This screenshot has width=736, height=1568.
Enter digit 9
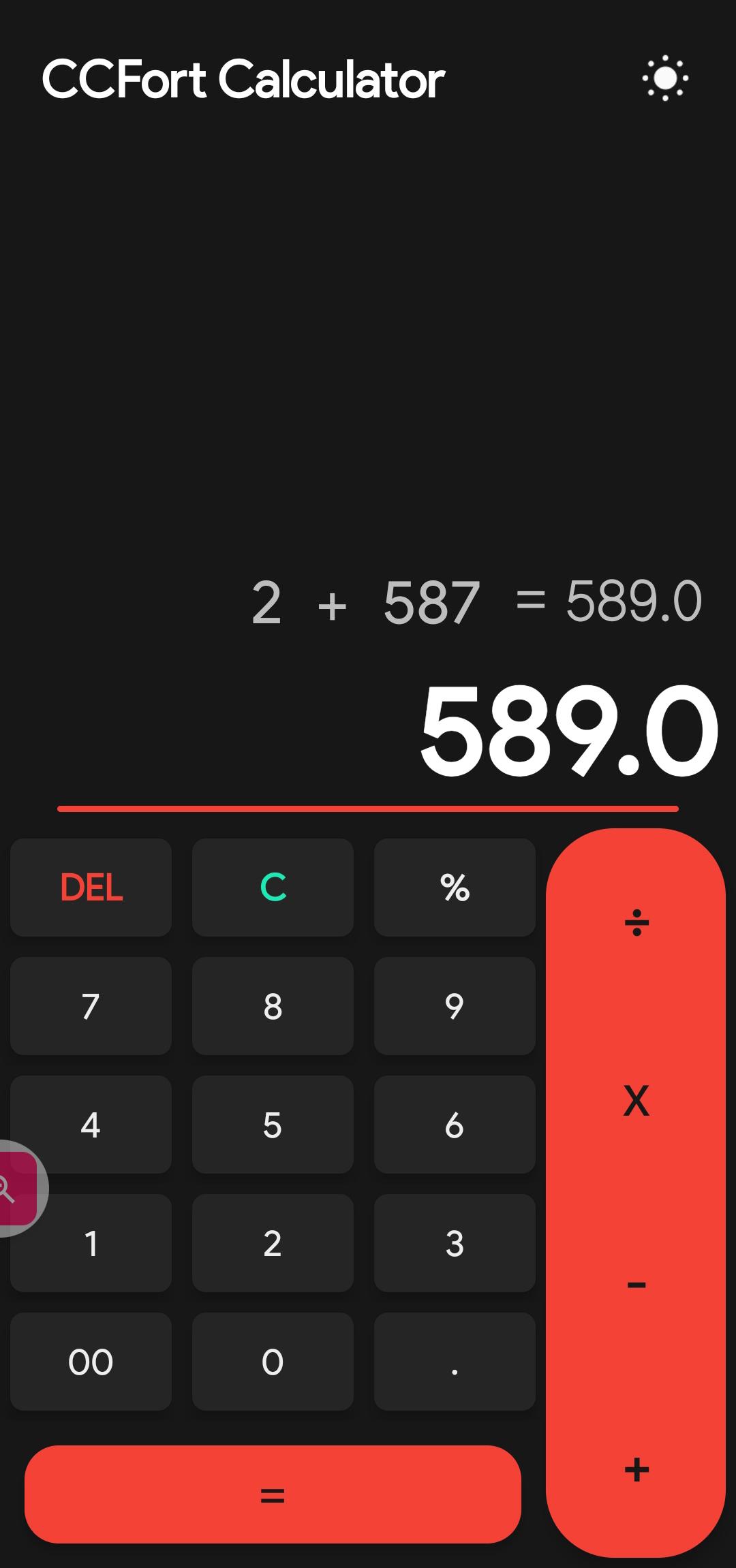[455, 1005]
